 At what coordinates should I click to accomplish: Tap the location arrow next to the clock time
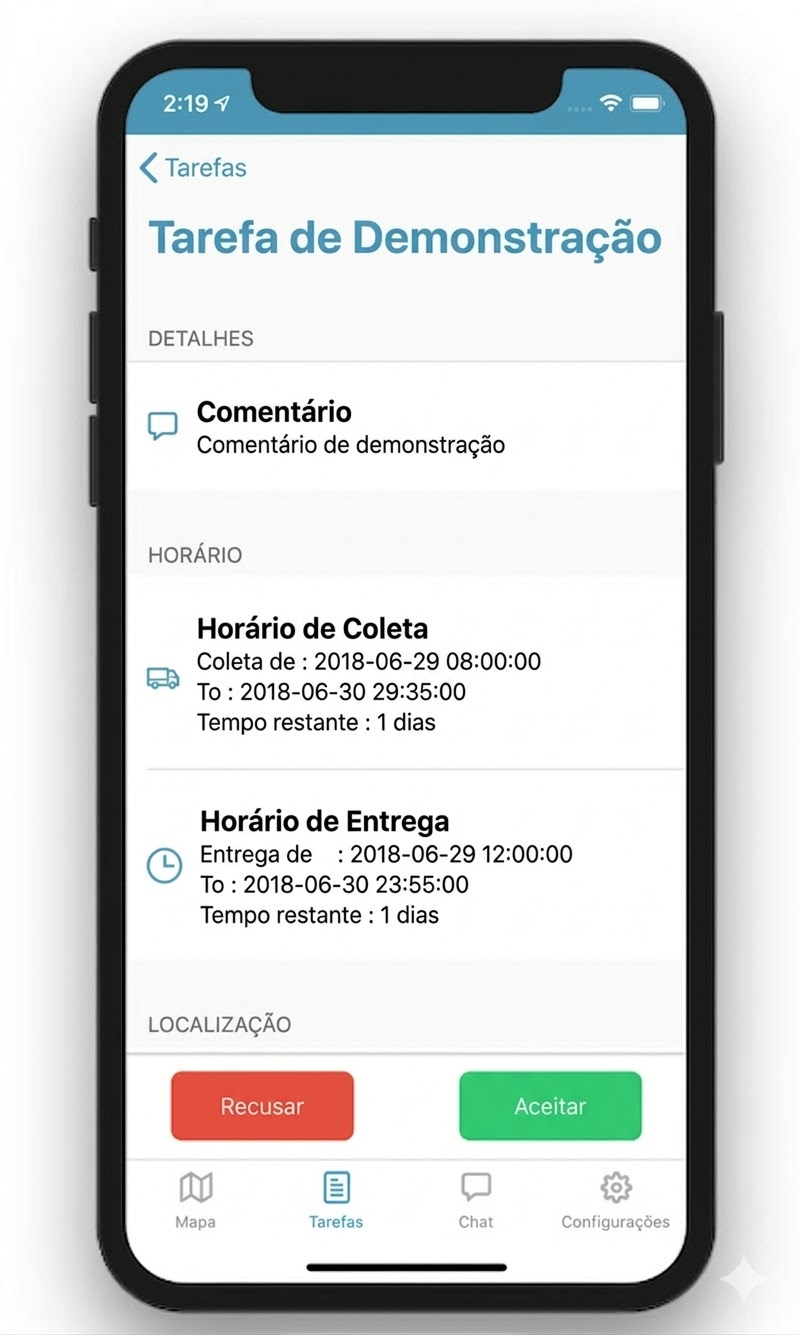coord(221,101)
